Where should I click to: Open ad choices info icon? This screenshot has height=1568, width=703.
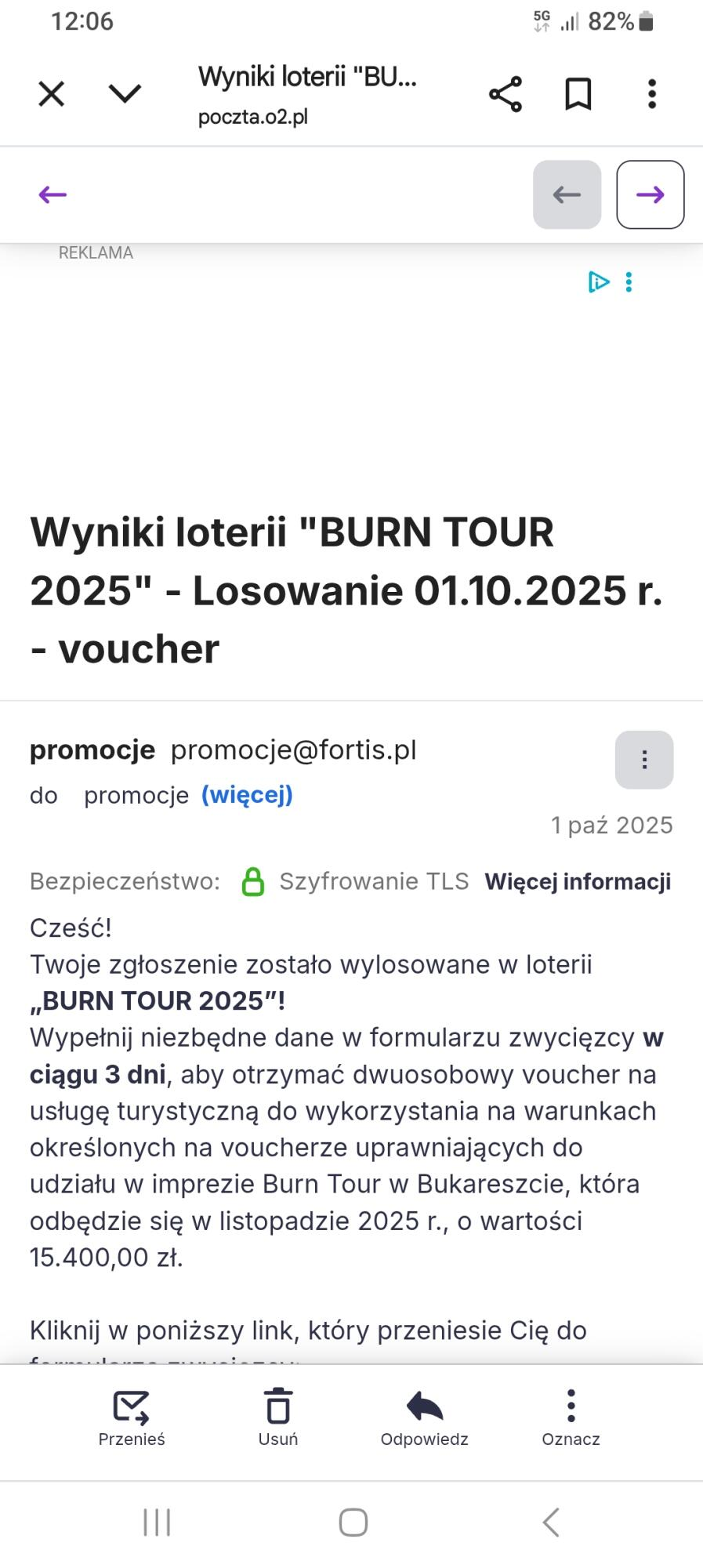[x=598, y=281]
